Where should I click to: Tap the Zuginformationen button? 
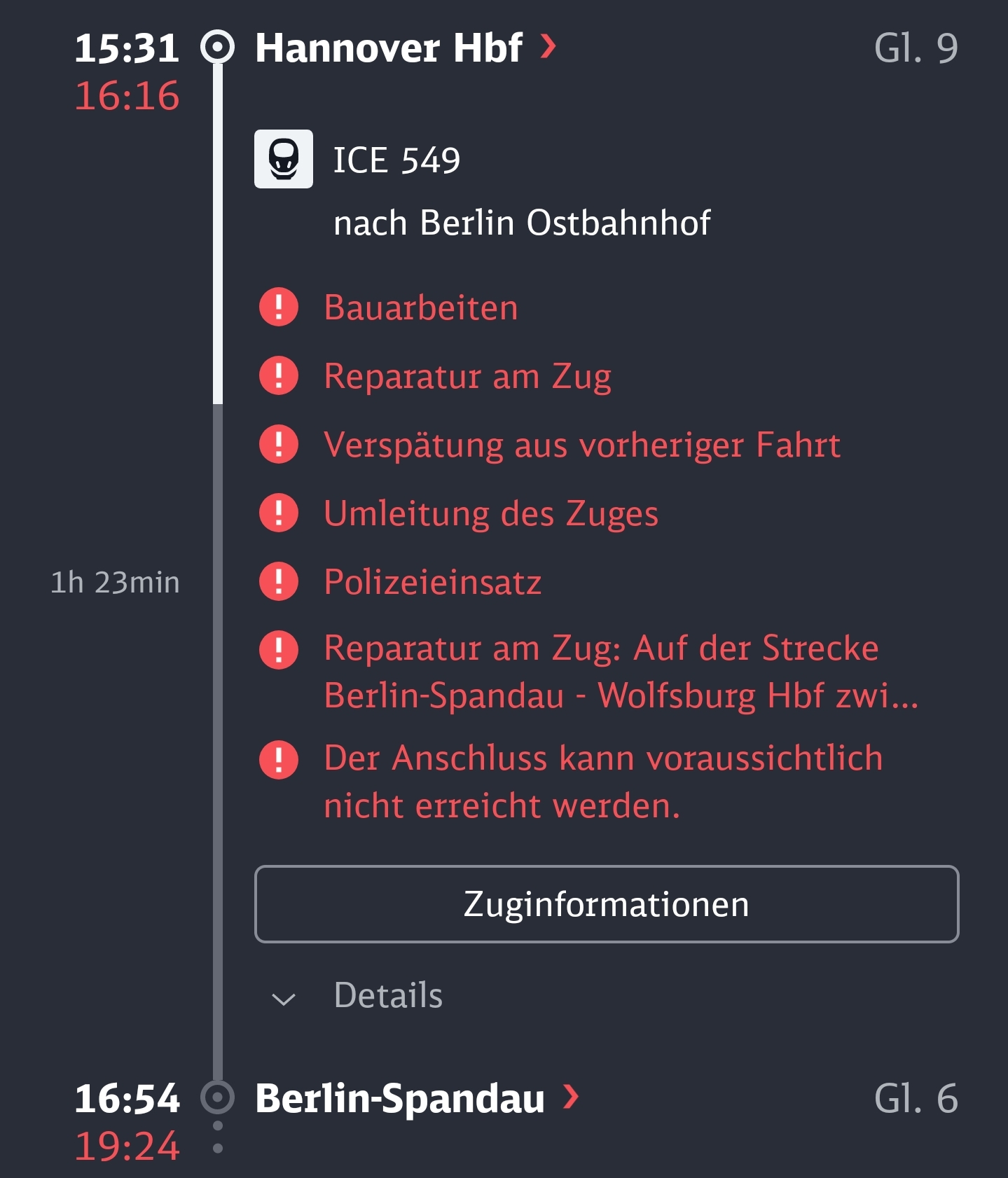click(606, 904)
